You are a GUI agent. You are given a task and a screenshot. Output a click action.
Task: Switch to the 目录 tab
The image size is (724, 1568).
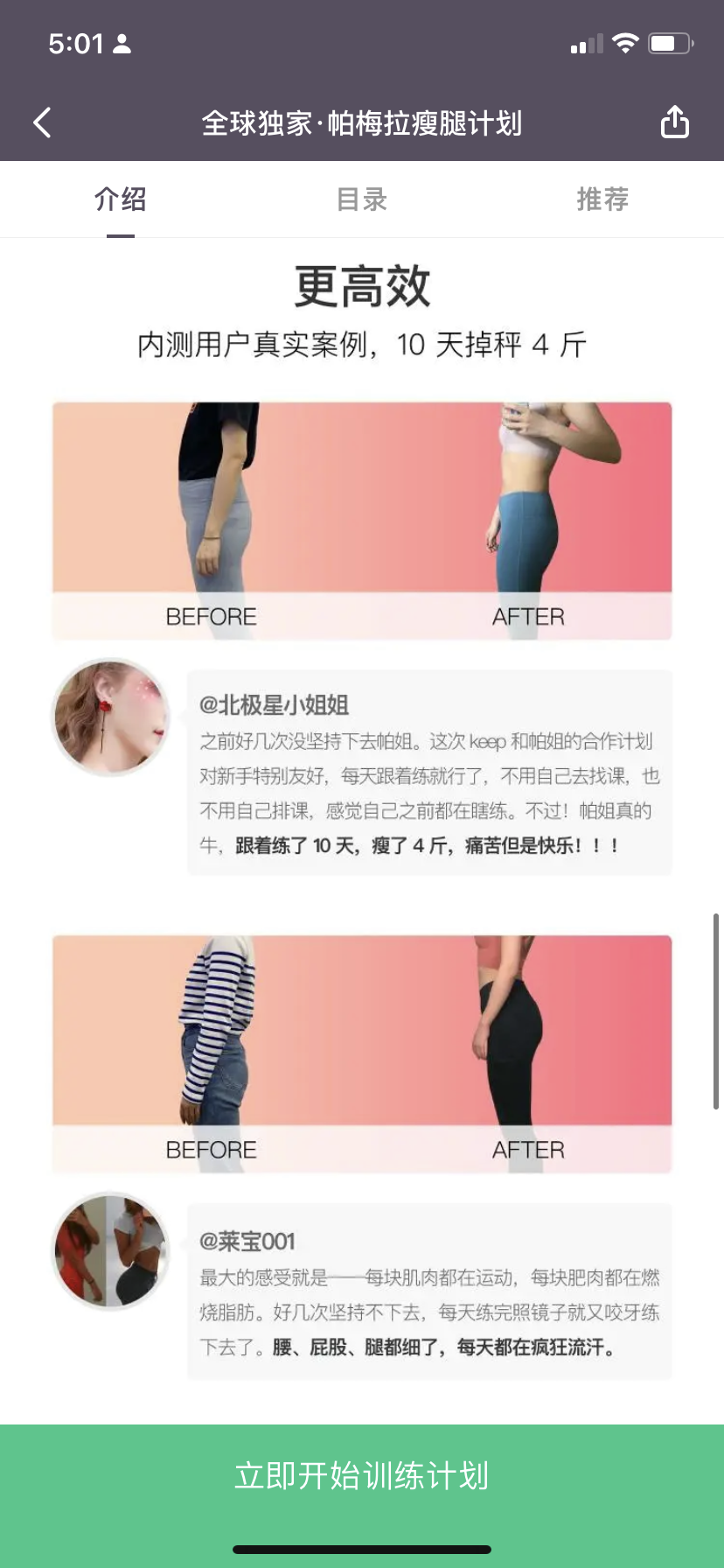362,199
